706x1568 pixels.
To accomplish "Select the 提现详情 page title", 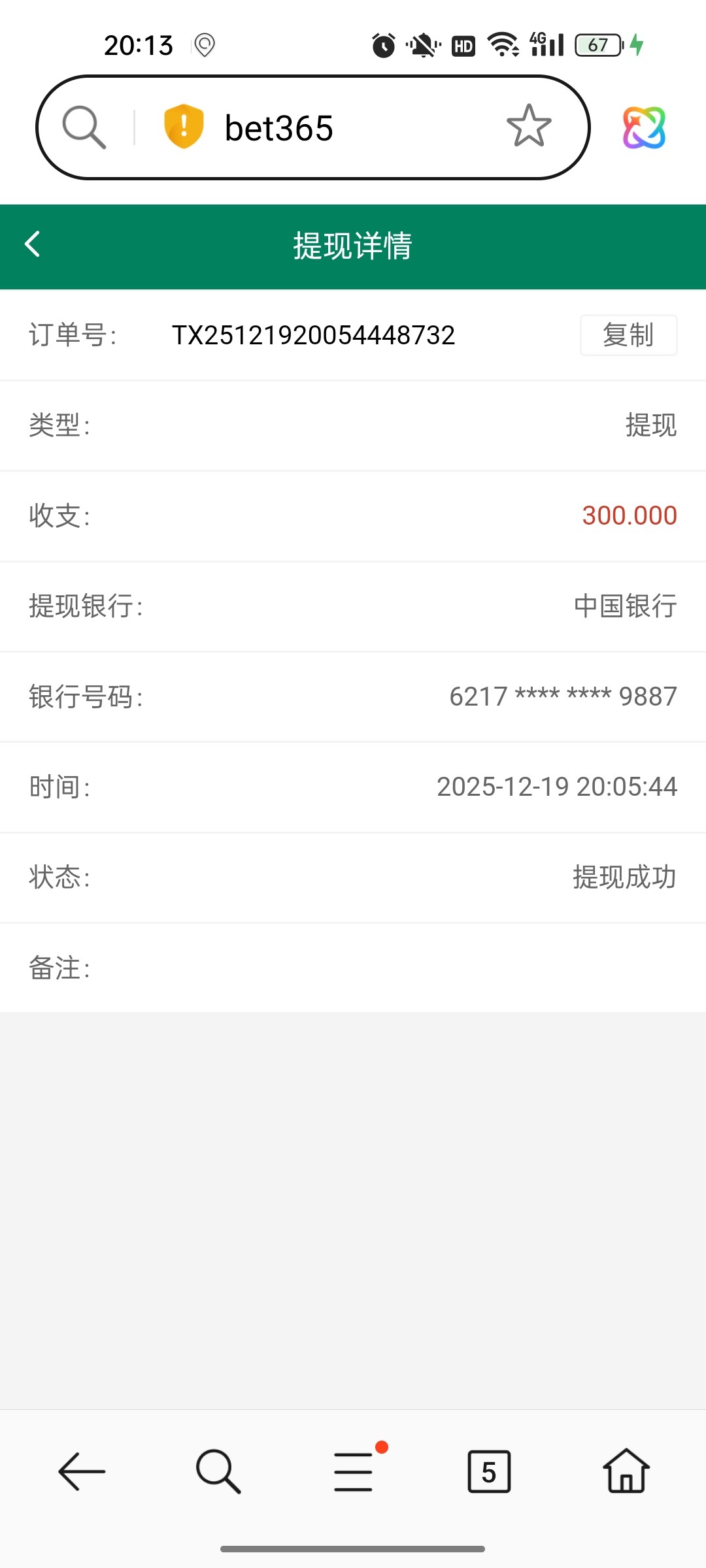I will pos(353,246).
